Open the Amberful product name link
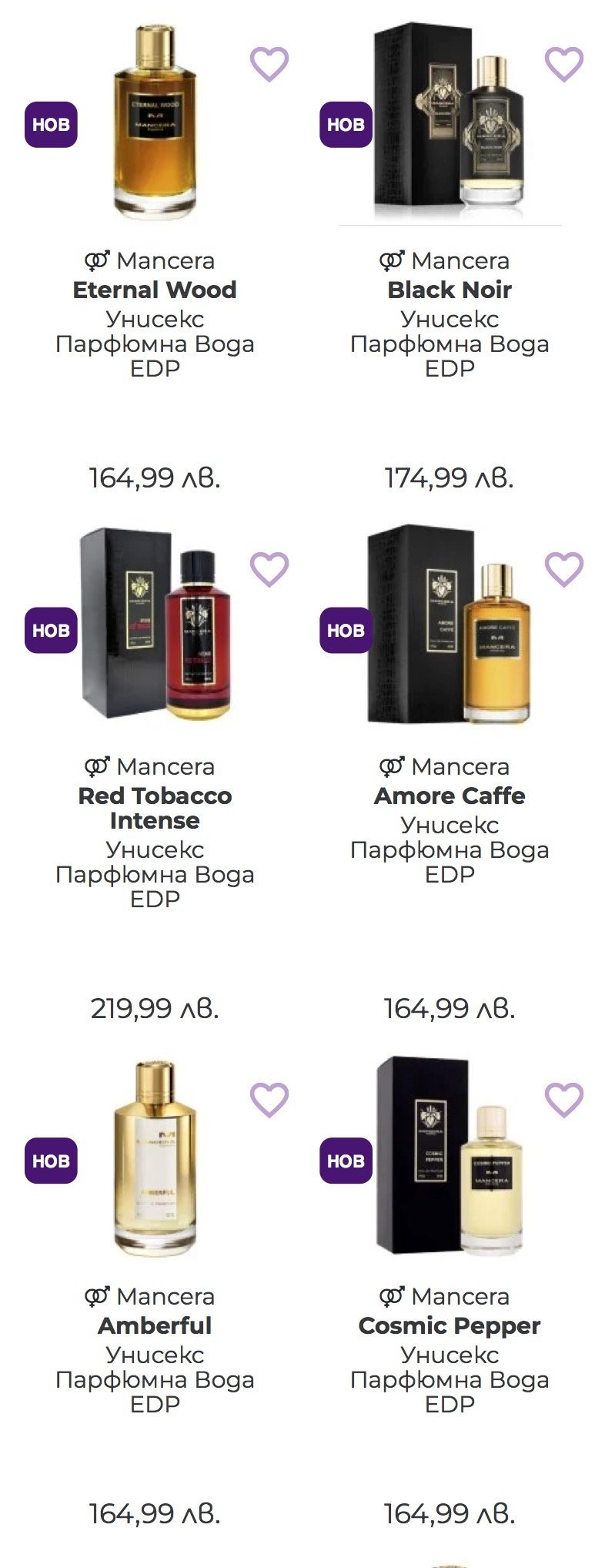 (155, 1326)
